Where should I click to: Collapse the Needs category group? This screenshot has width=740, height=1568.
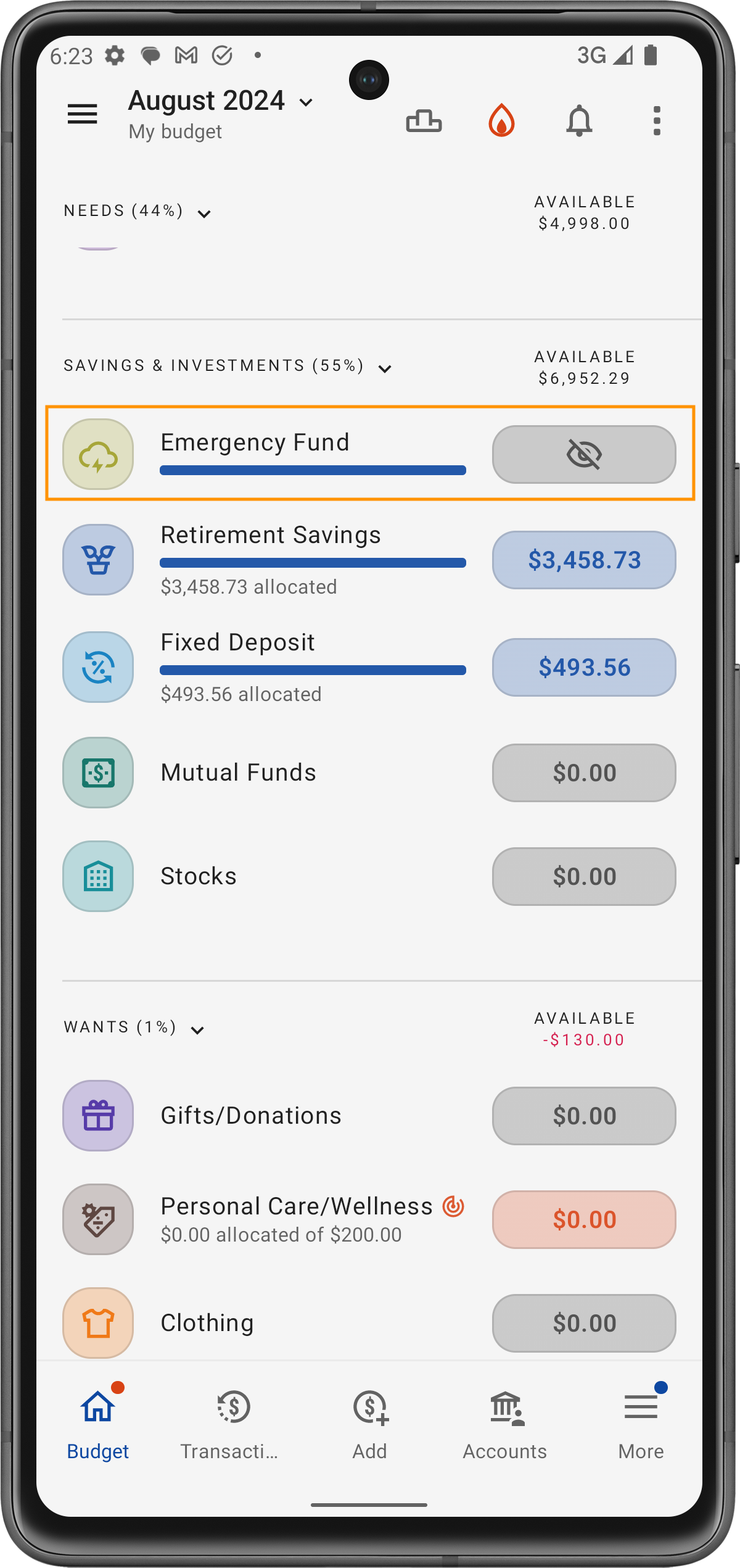pyautogui.click(x=203, y=214)
